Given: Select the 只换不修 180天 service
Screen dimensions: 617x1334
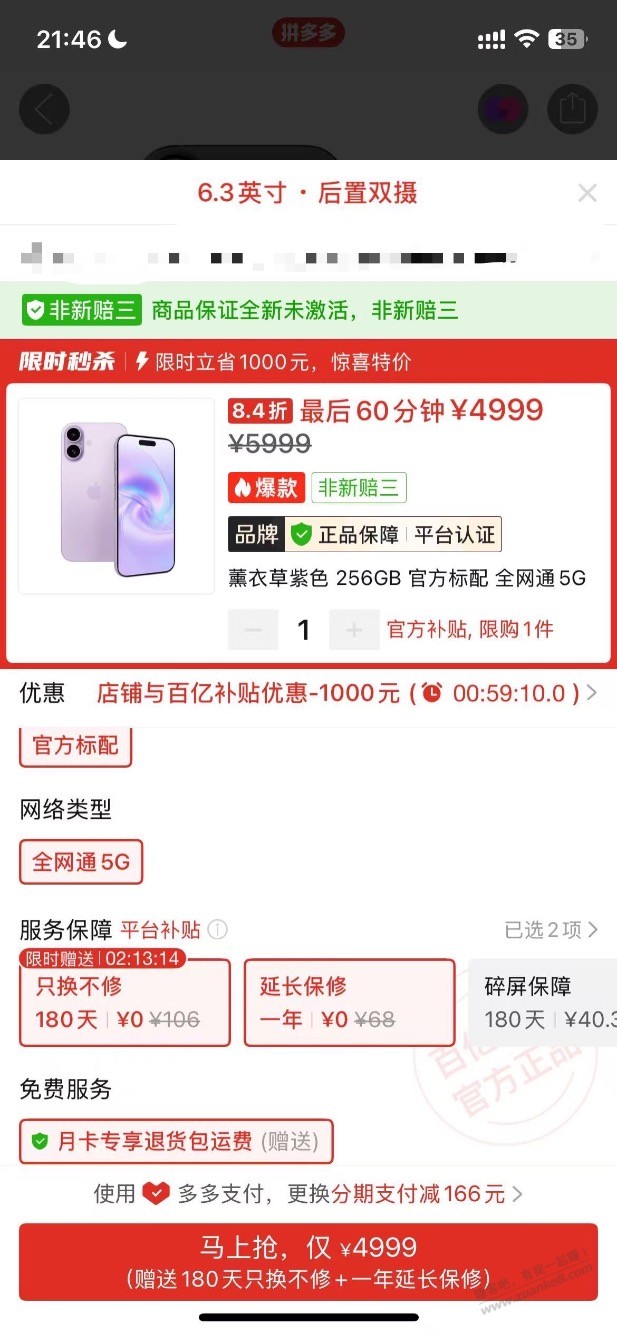Looking at the screenshot, I should pyautogui.click(x=124, y=1003).
